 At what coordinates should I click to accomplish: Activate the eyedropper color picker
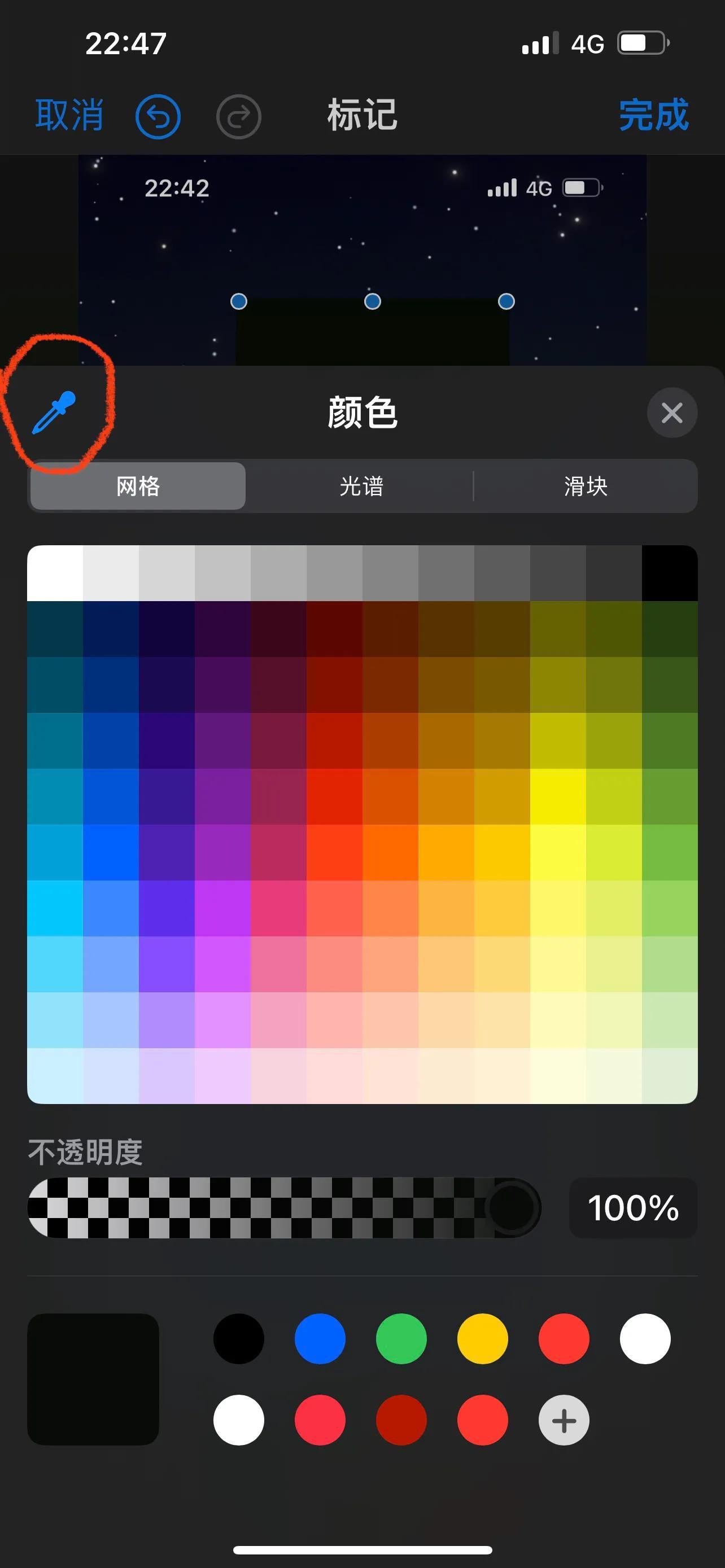(x=54, y=413)
